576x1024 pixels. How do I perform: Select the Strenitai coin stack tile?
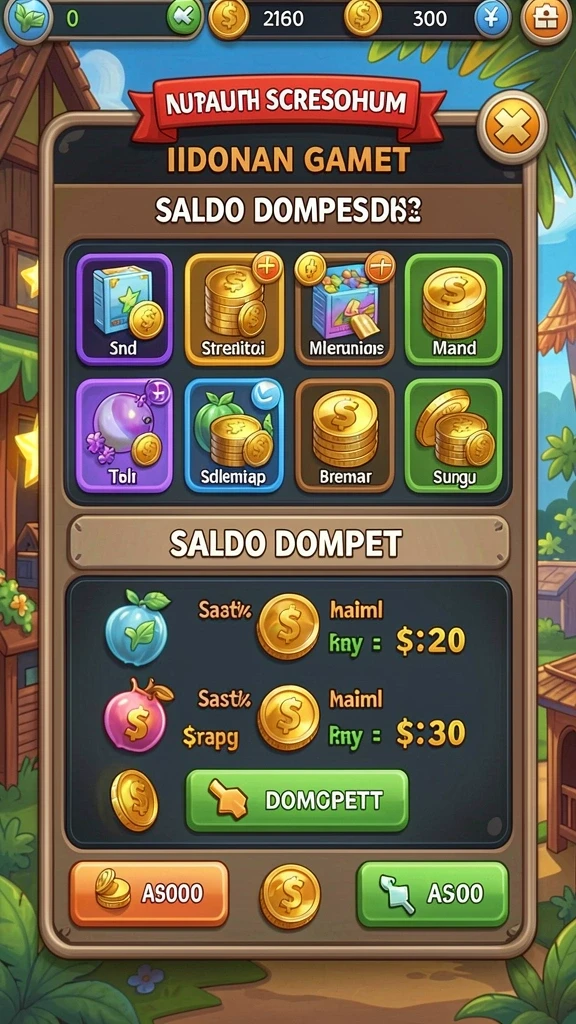point(234,309)
